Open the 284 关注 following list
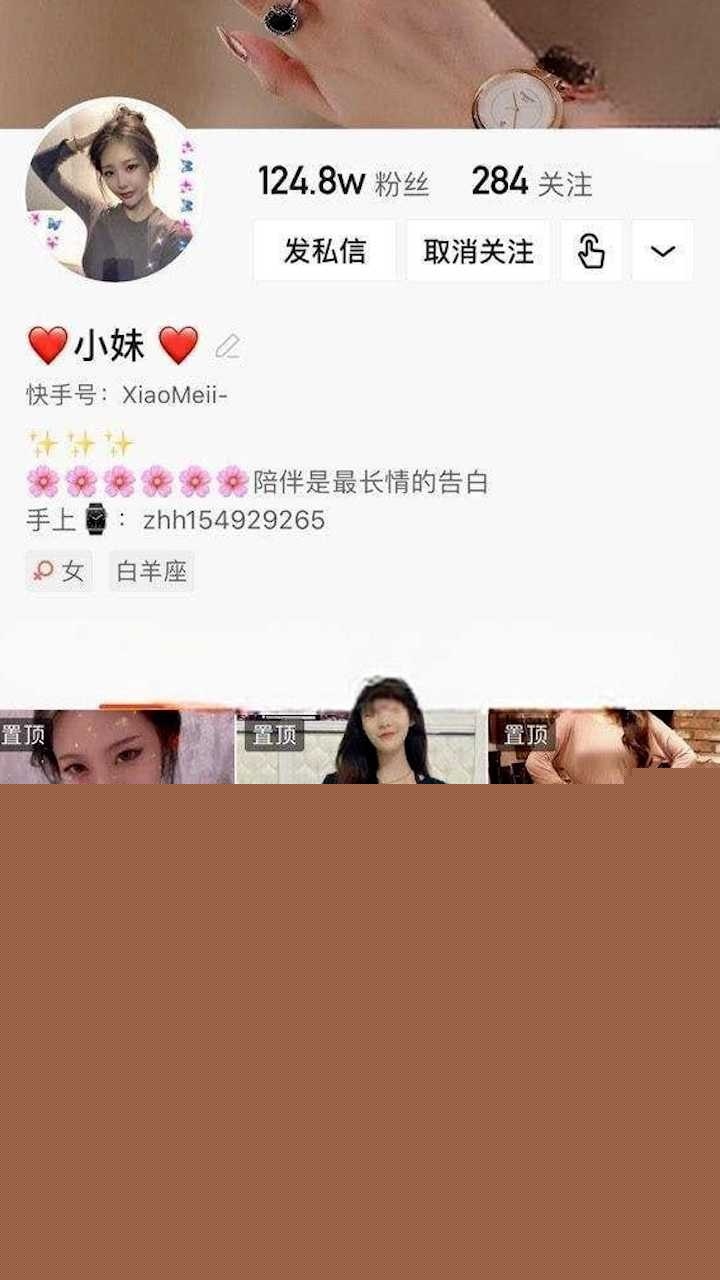 [x=531, y=182]
